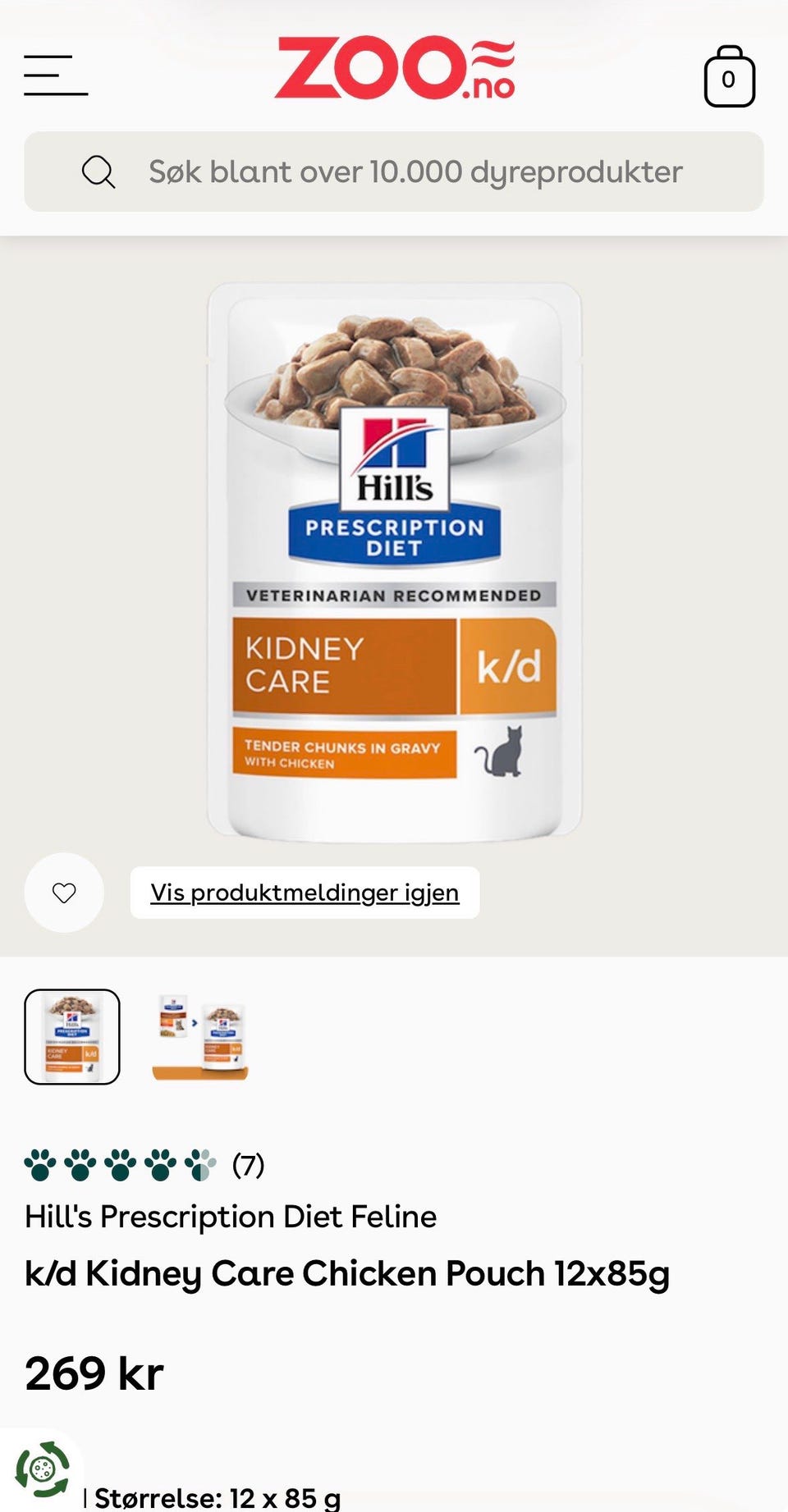Viewport: 788px width, 1512px height.
Task: Open the cookie settings icon
Action: (x=43, y=1469)
